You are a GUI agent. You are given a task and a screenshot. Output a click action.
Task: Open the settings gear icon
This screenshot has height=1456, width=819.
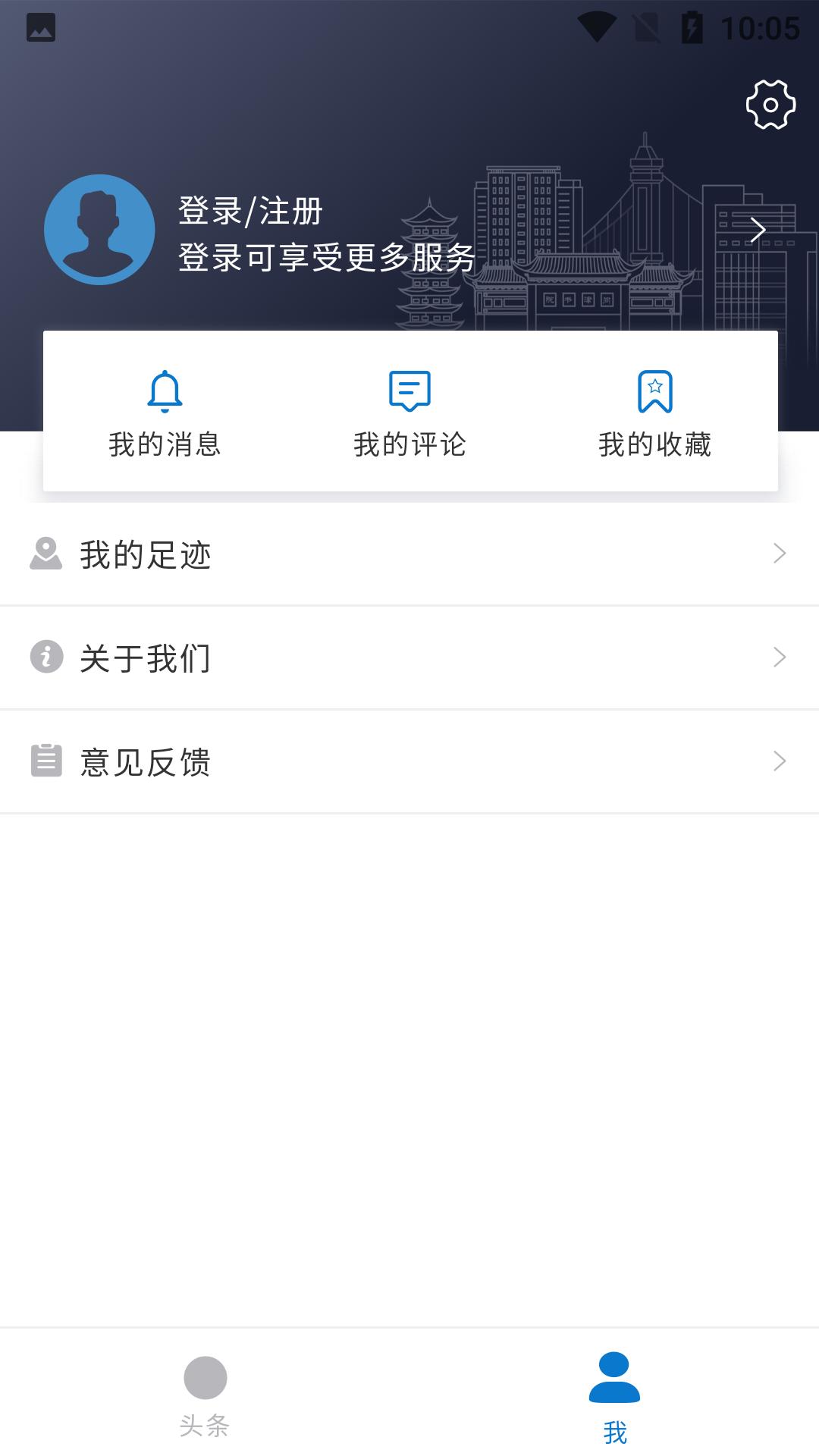pos(771,104)
